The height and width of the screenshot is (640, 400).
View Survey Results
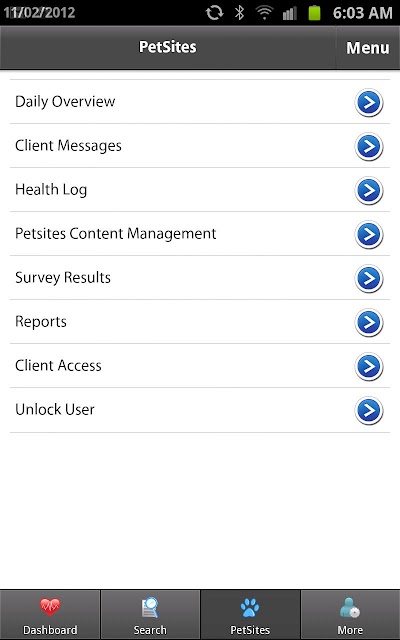(x=200, y=278)
